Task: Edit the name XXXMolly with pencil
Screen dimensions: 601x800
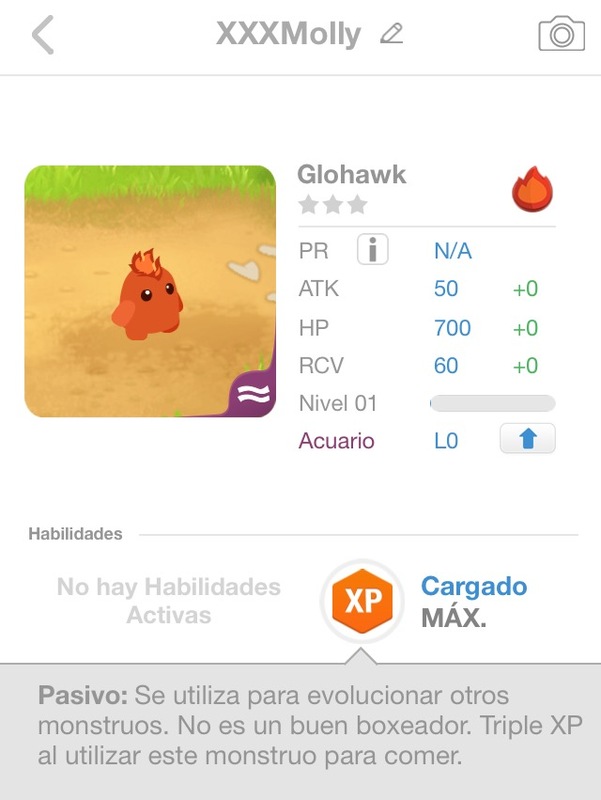Action: click(392, 35)
